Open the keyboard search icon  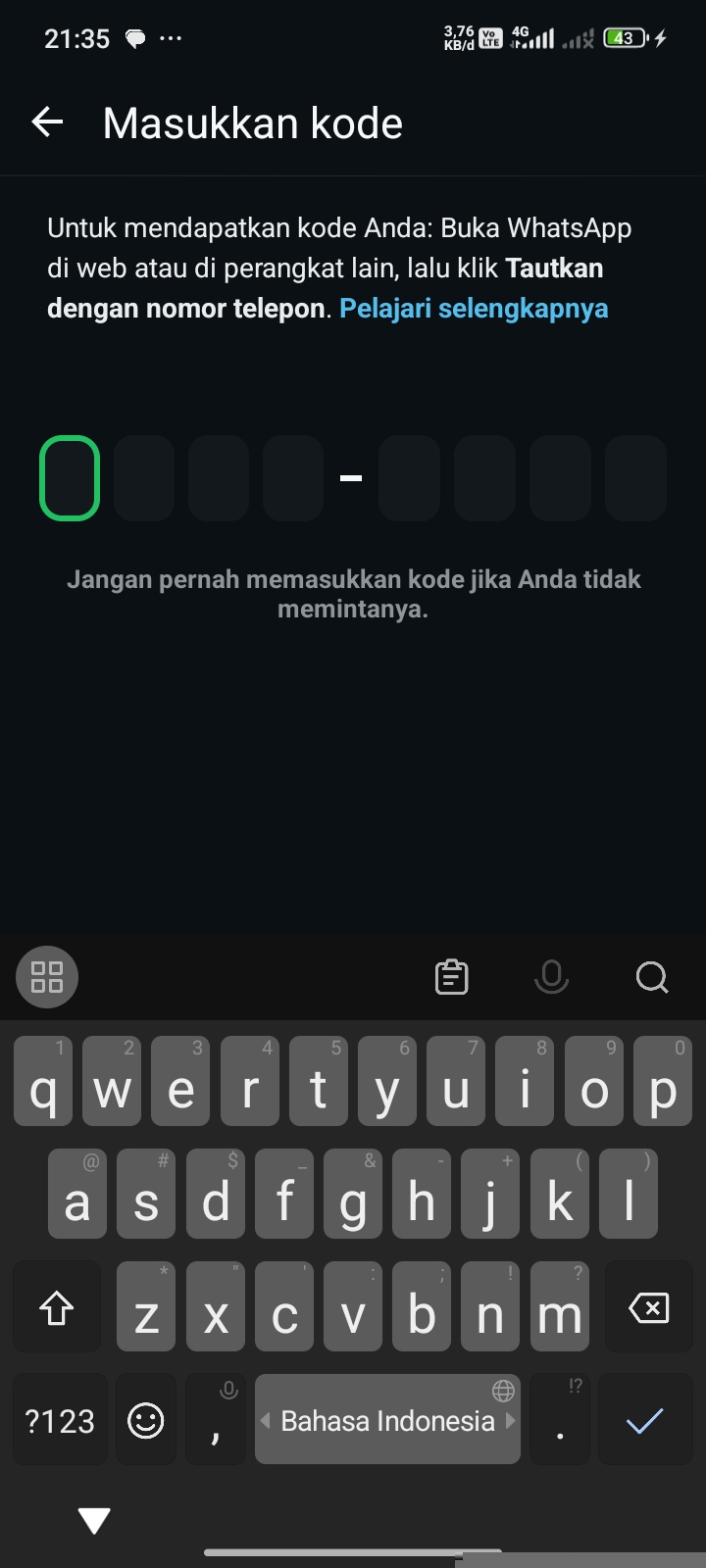tap(652, 977)
